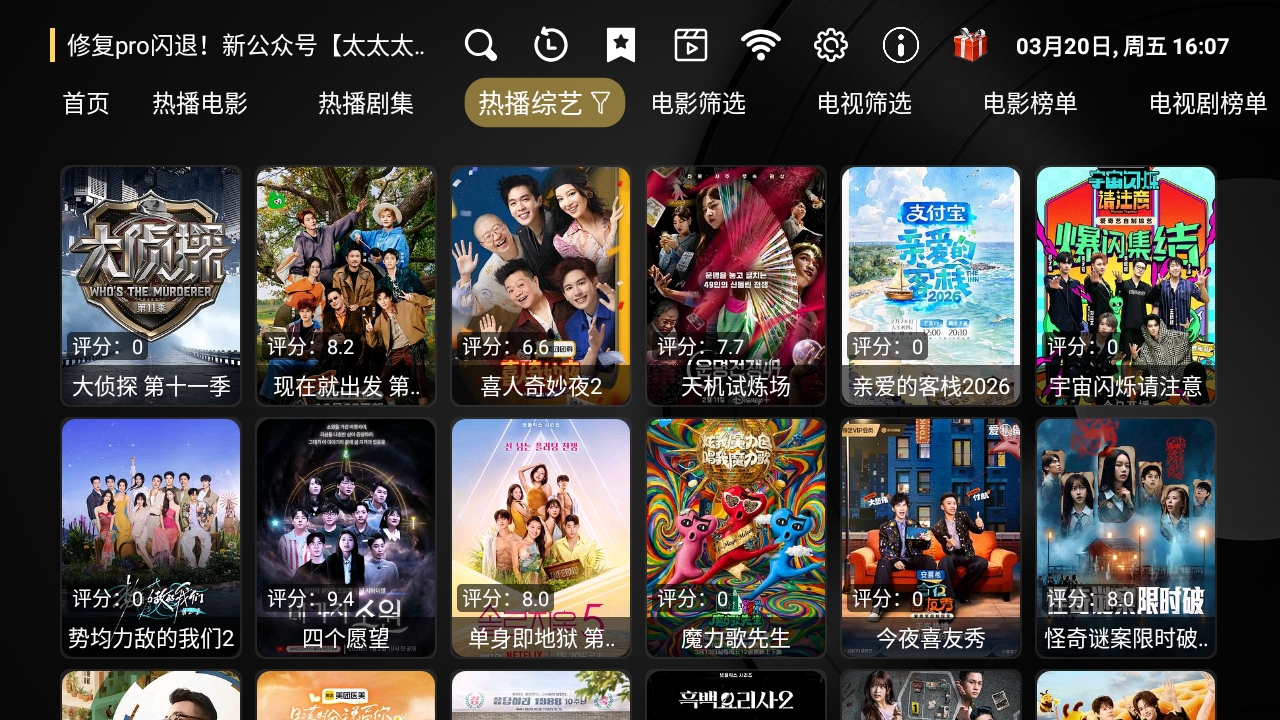The height and width of the screenshot is (720, 1280).
Task: Open the gift box icon
Action: 970,45
